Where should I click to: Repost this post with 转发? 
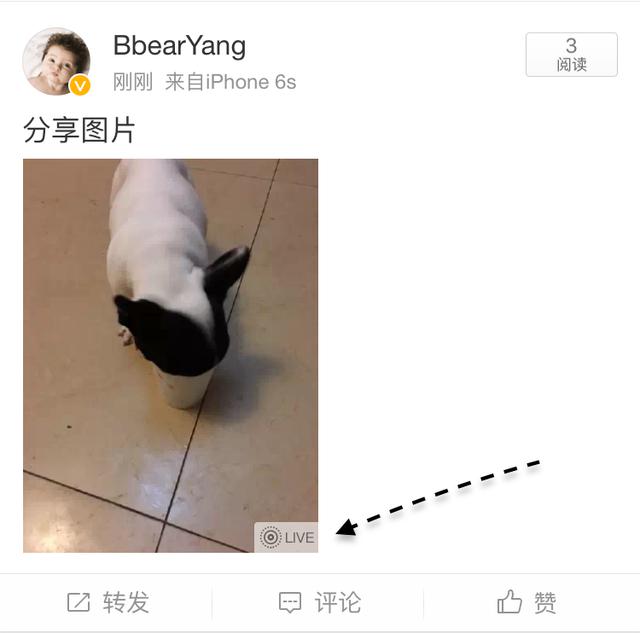tap(108, 602)
